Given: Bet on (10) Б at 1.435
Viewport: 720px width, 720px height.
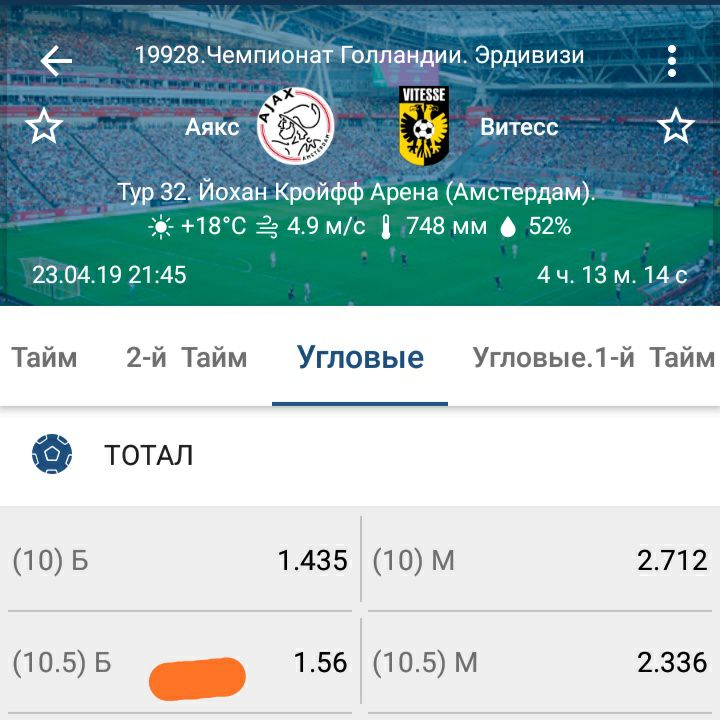Looking at the screenshot, I should click(180, 561).
